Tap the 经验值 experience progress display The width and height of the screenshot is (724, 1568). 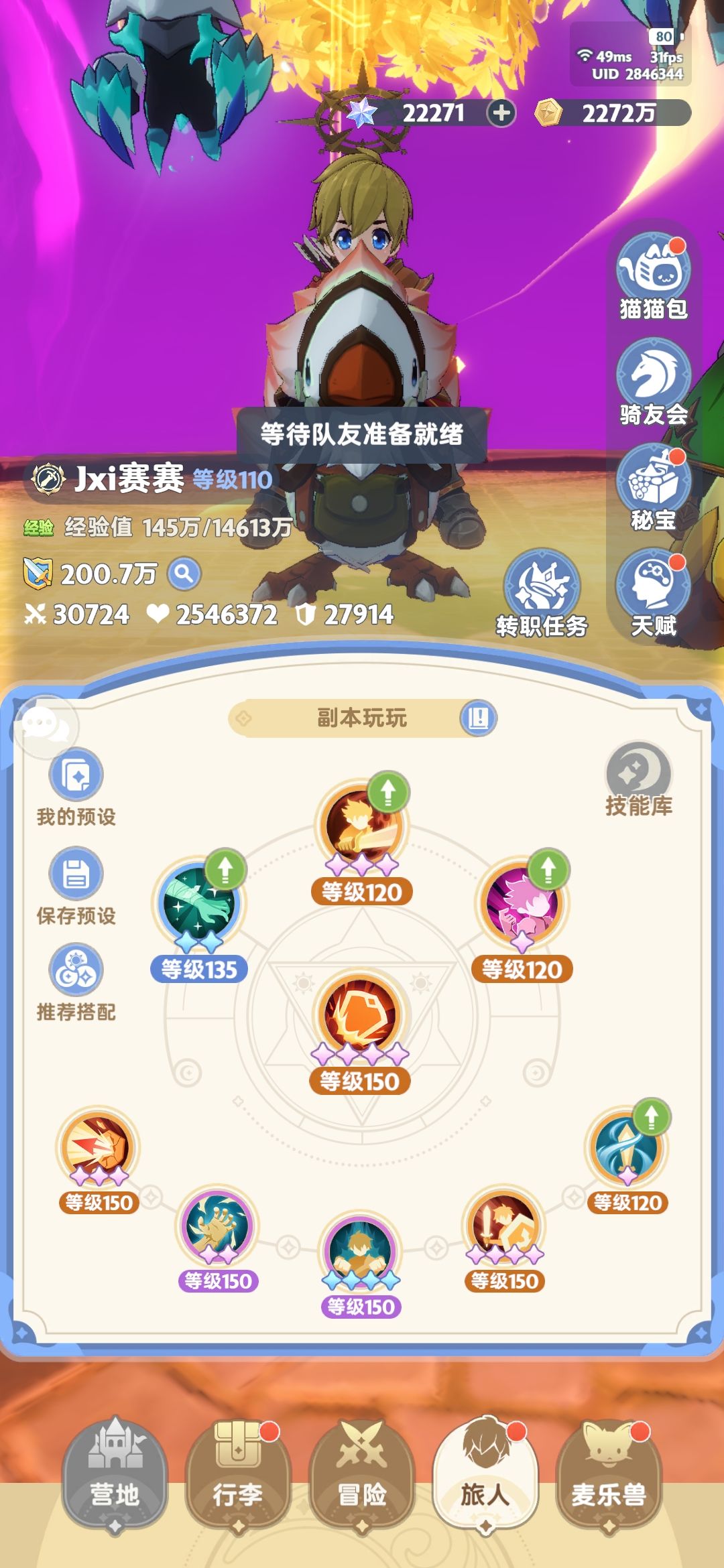coord(174,528)
